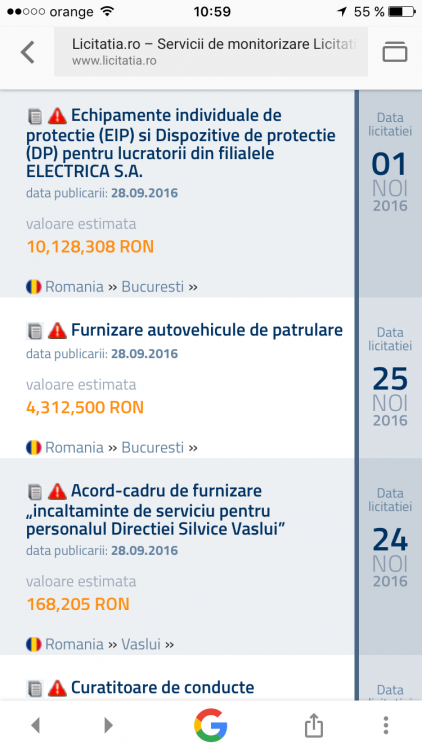Navigate to the previous page in browser toolbar
This screenshot has width=422, height=750.
35,726
